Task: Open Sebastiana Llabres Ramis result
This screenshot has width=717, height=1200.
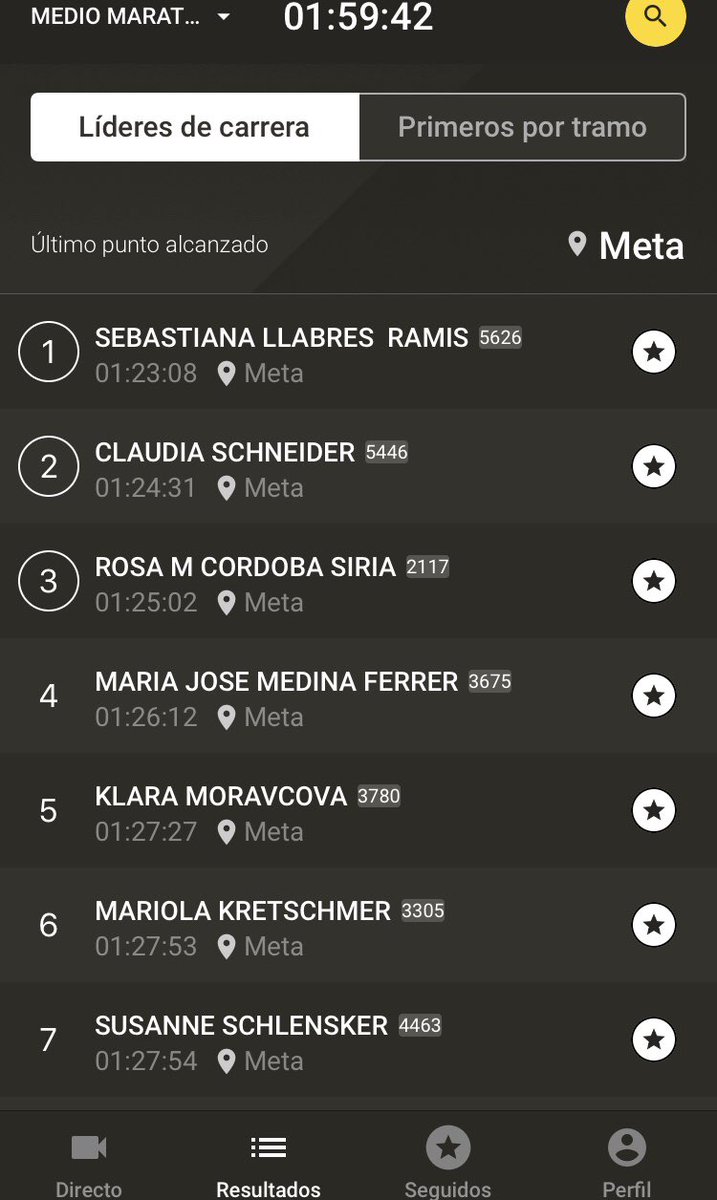Action: (x=281, y=353)
